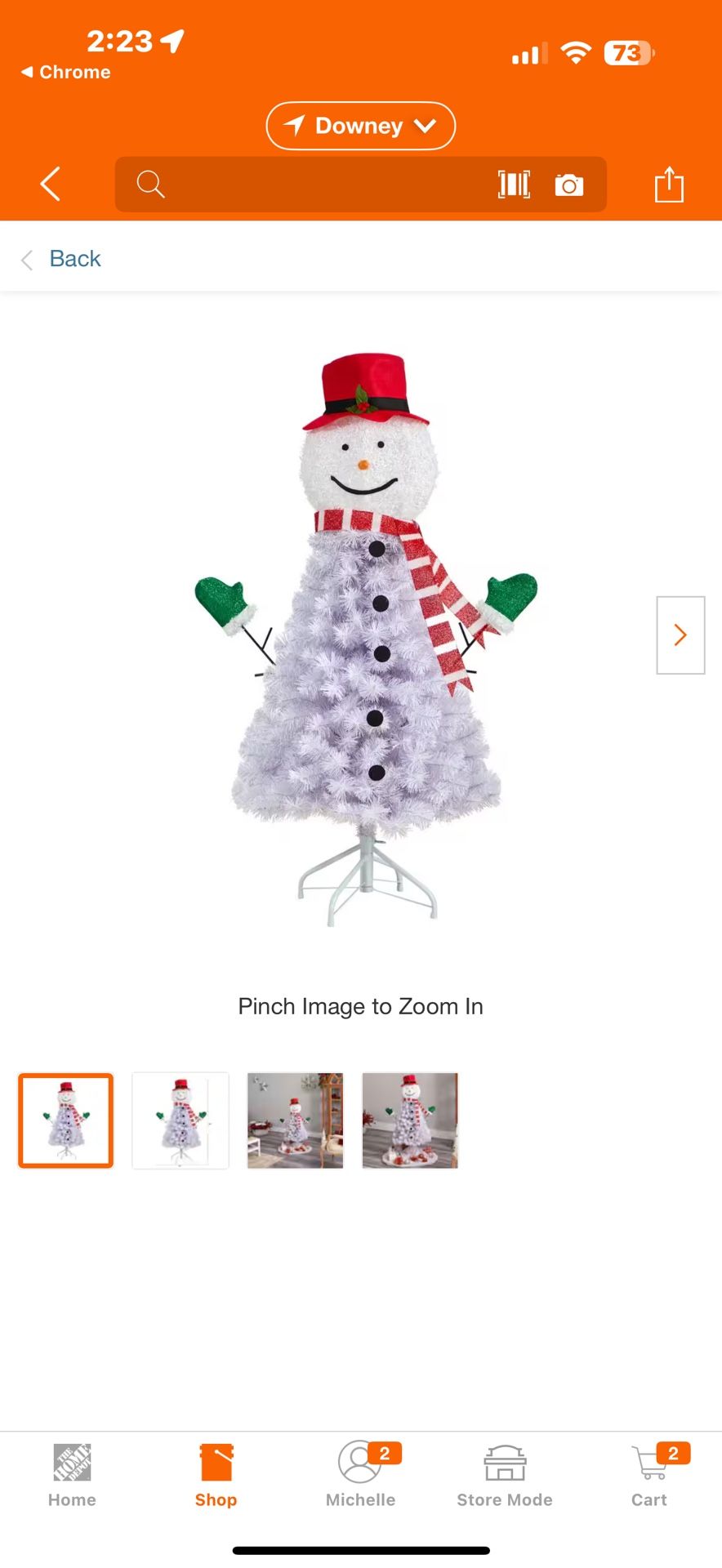Tap the search input field
Image resolution: width=722 pixels, height=1568 pixels.
pyautogui.click(x=327, y=185)
